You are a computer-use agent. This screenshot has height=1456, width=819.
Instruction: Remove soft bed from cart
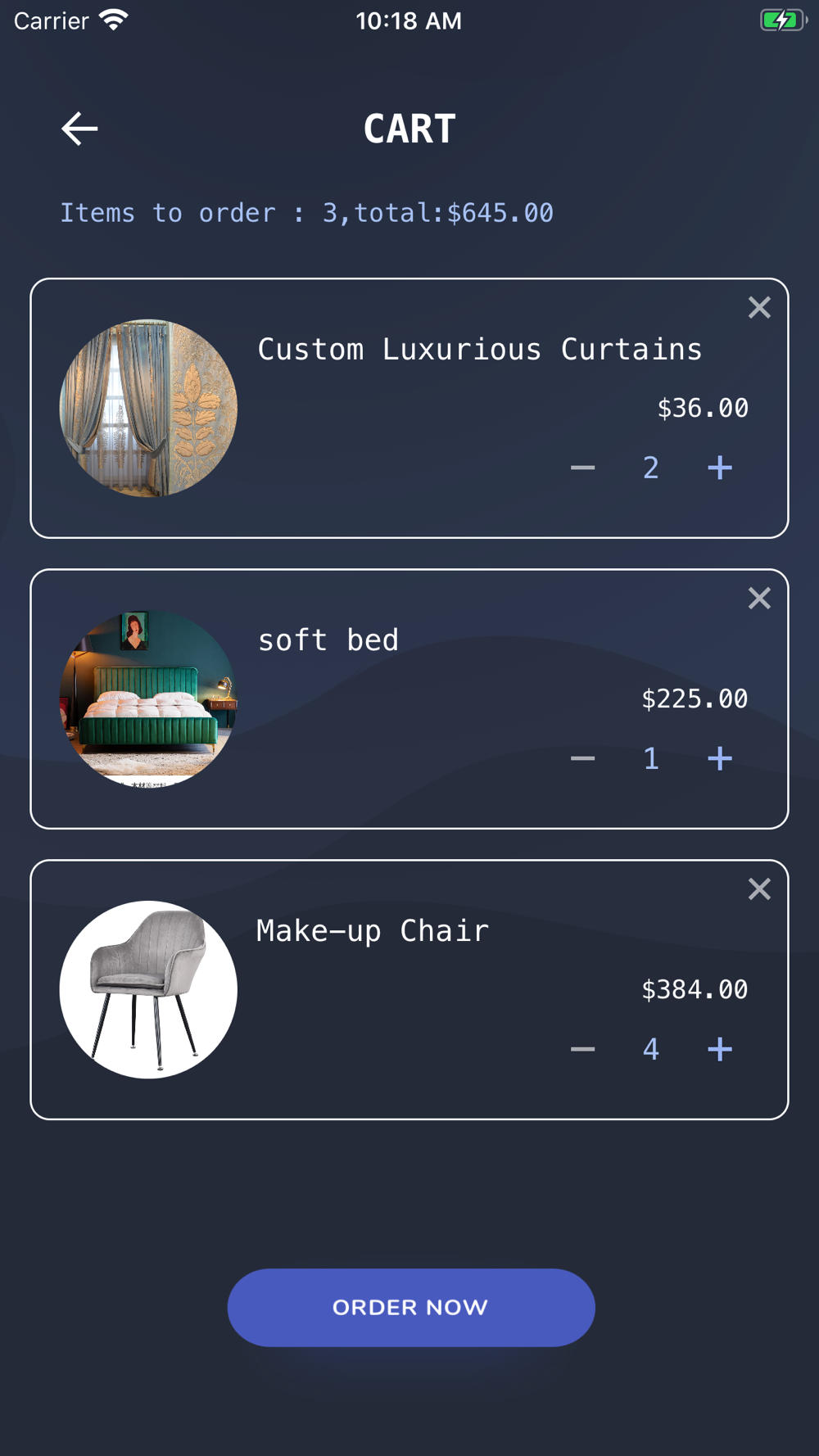[759, 599]
